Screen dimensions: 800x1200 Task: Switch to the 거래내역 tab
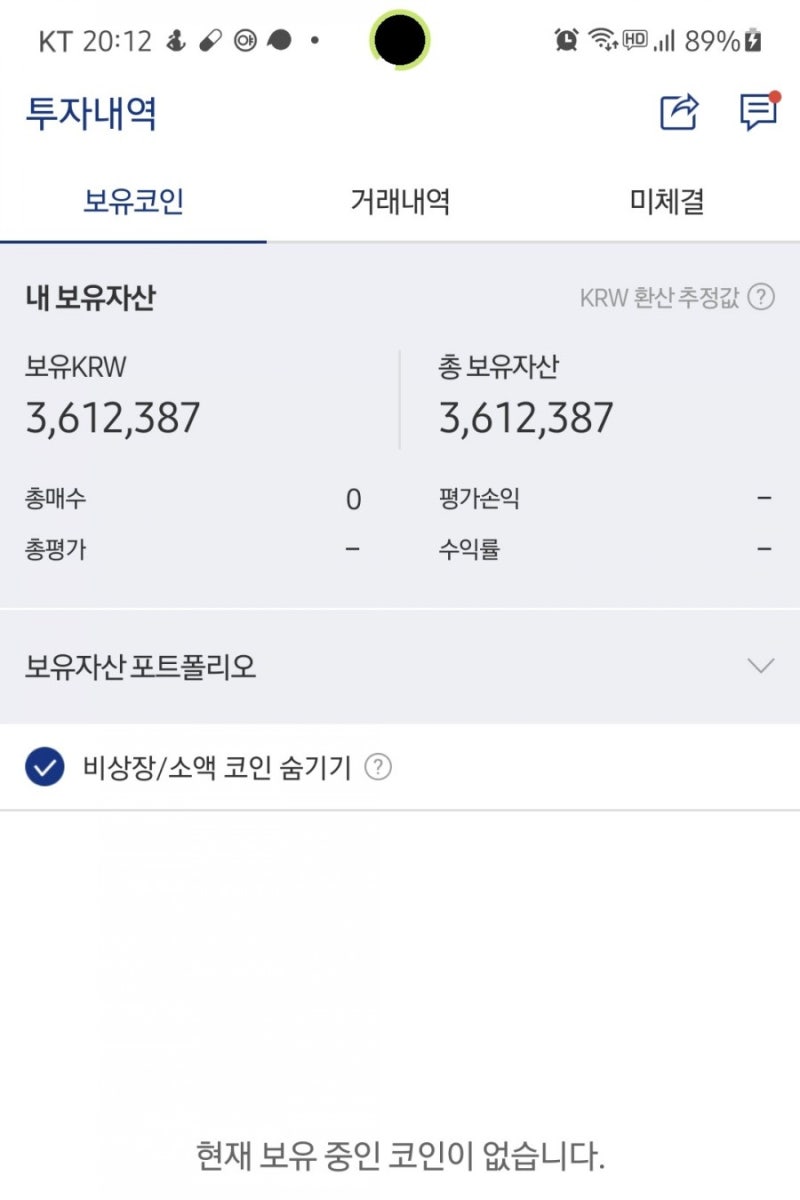pyautogui.click(x=400, y=201)
